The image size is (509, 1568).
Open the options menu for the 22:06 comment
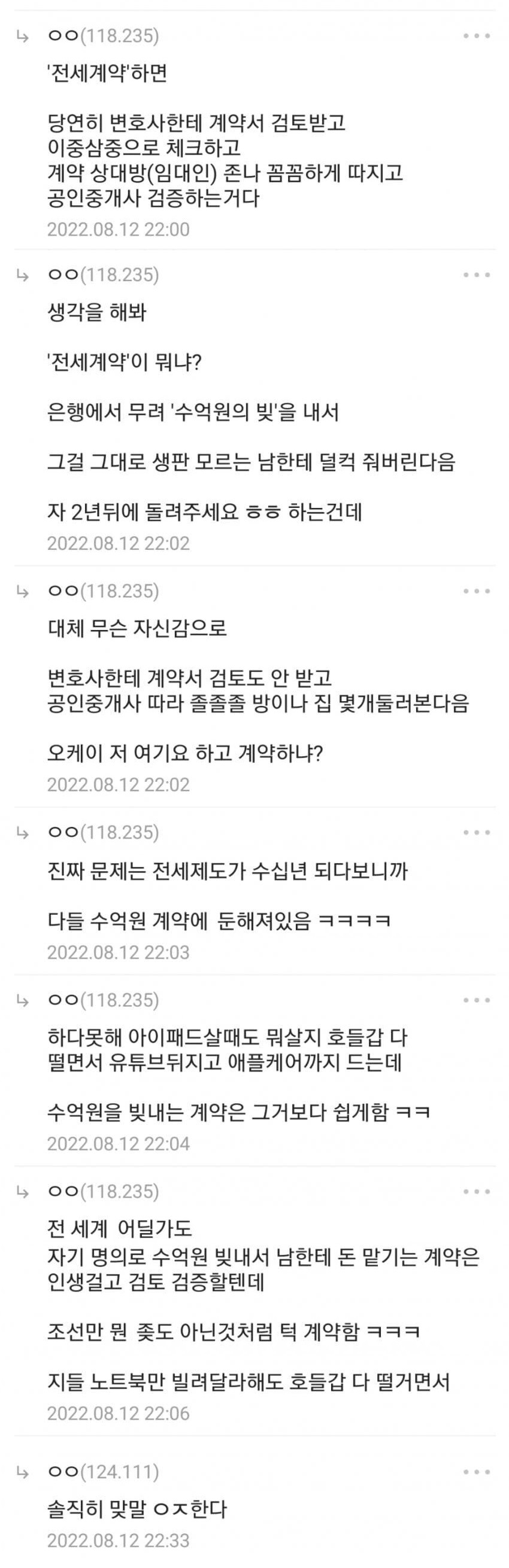click(476, 1191)
